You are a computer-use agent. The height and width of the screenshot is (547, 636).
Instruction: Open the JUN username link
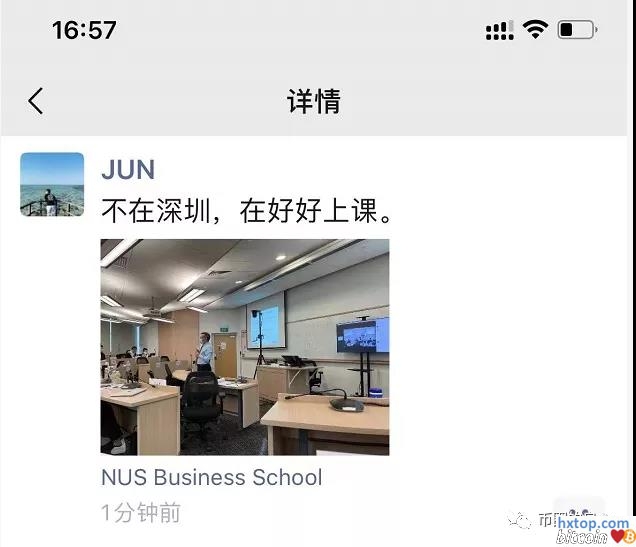click(128, 169)
